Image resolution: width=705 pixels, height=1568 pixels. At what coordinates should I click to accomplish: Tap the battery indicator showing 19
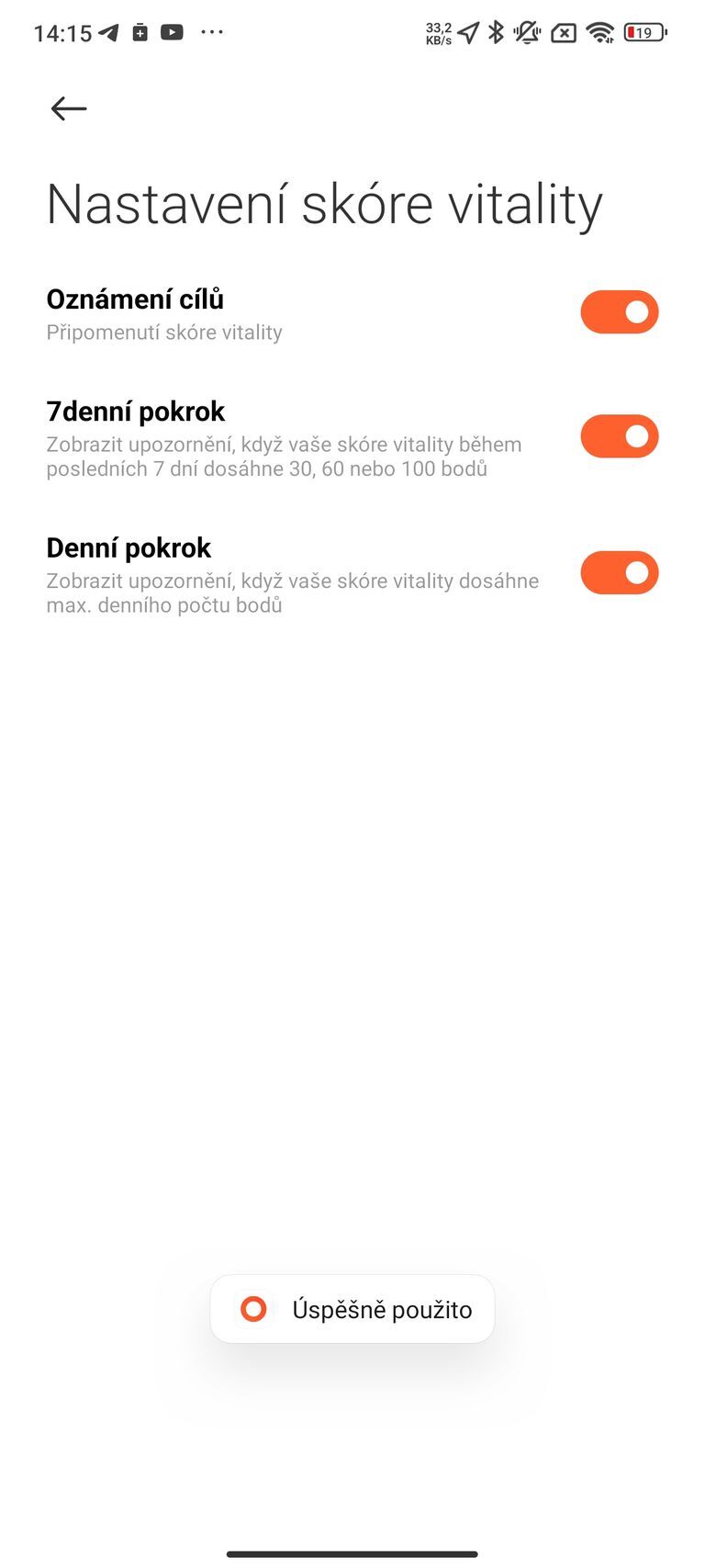coord(643,32)
